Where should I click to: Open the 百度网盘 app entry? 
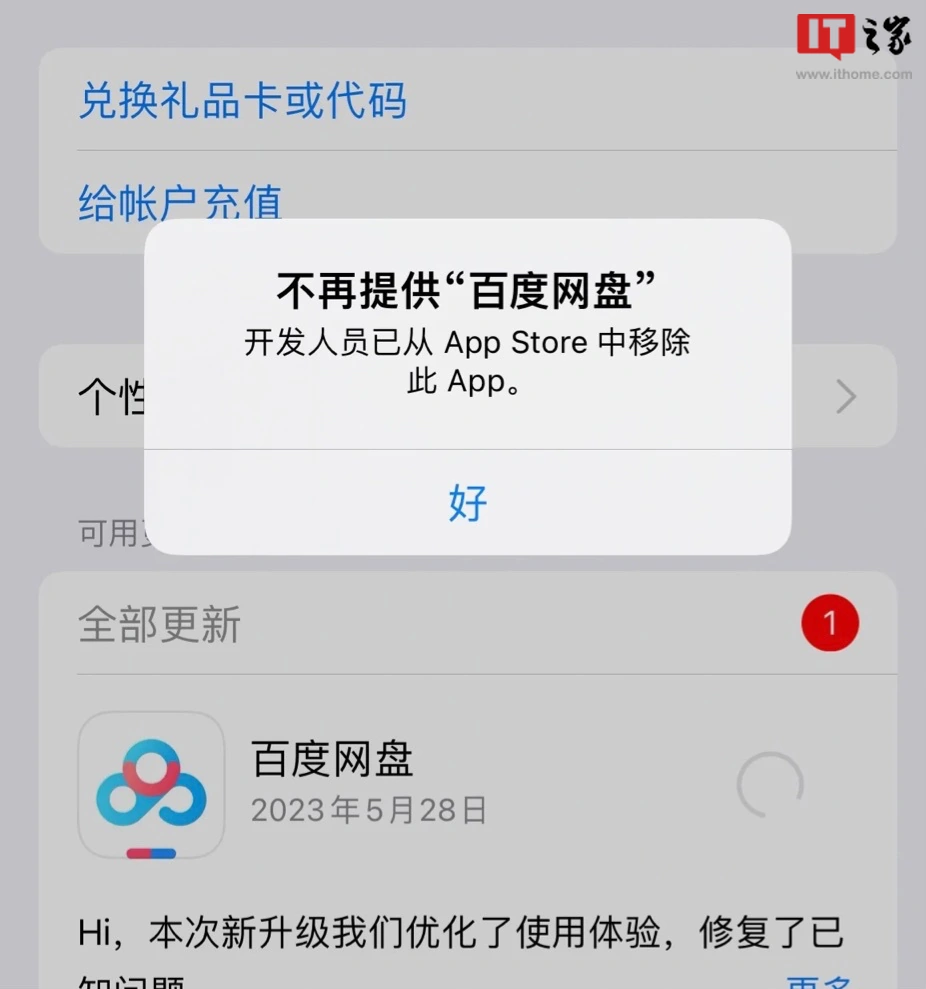[332, 761]
